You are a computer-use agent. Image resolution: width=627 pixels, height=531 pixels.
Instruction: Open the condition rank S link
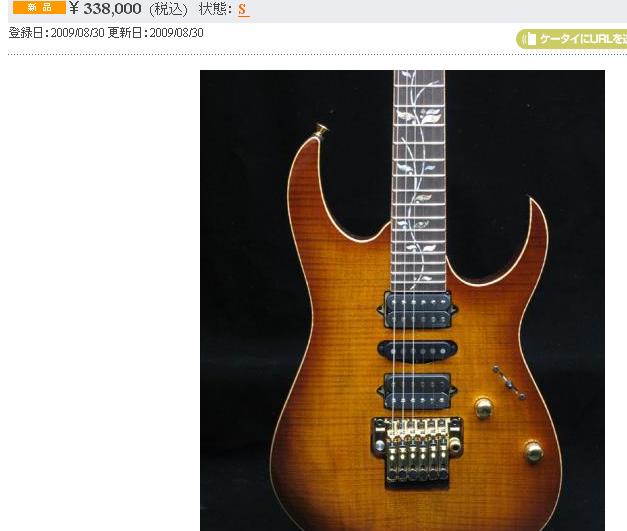(x=242, y=9)
